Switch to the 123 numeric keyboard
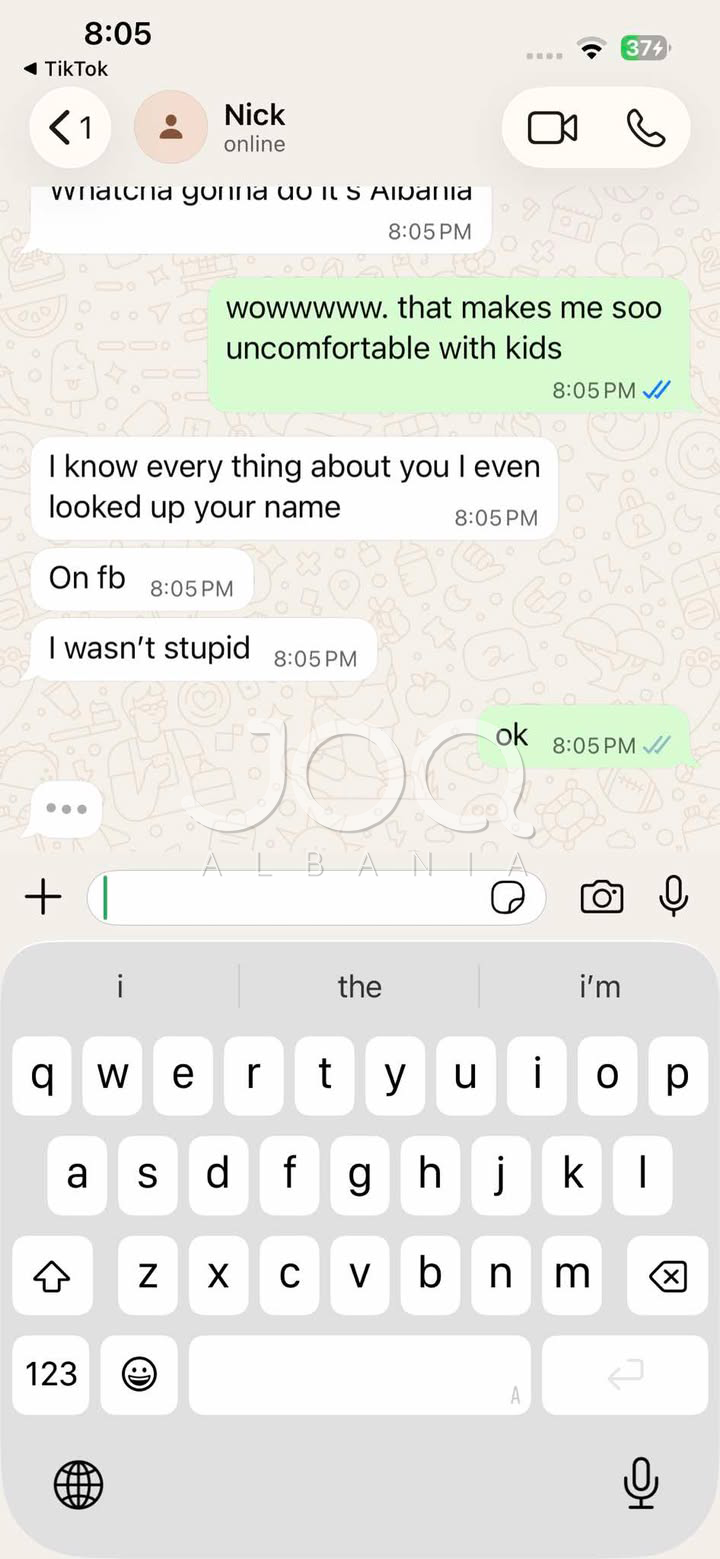Image resolution: width=720 pixels, height=1559 pixels. click(51, 1374)
